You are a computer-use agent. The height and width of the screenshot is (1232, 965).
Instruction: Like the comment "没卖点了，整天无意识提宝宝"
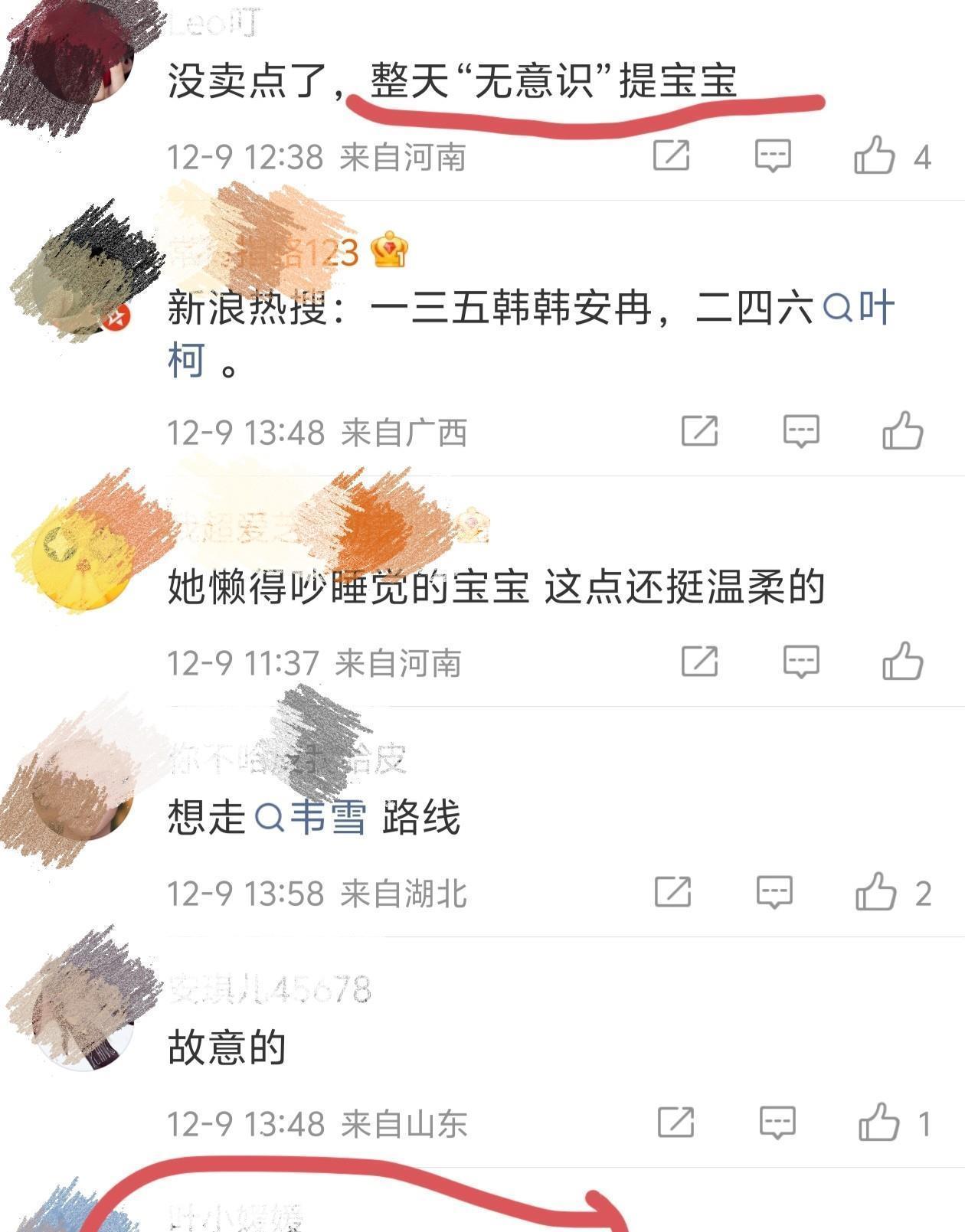pyautogui.click(x=875, y=155)
